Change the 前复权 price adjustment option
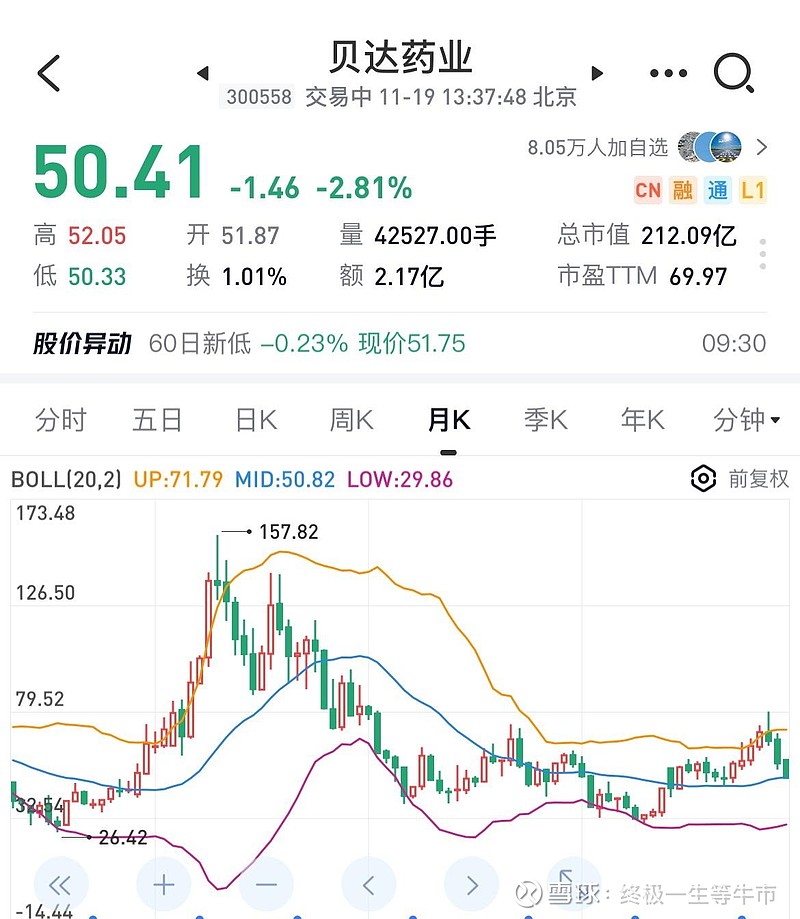This screenshot has height=919, width=800. tap(740, 479)
